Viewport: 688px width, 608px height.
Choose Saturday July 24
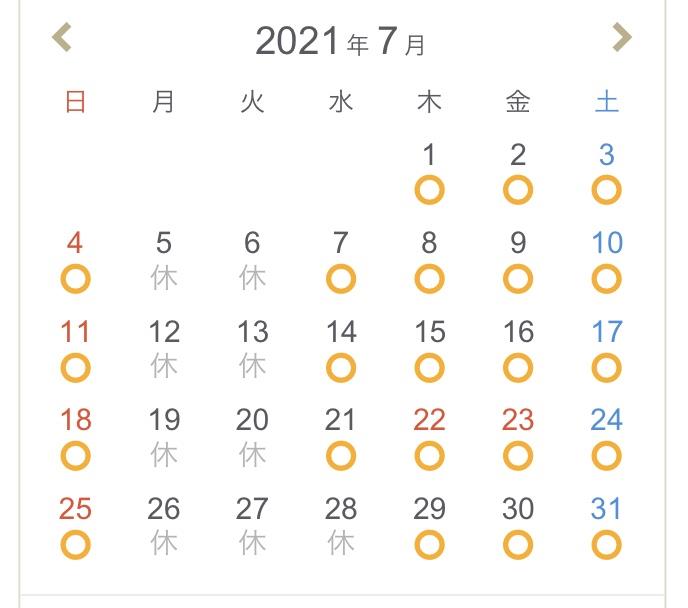[x=606, y=438]
